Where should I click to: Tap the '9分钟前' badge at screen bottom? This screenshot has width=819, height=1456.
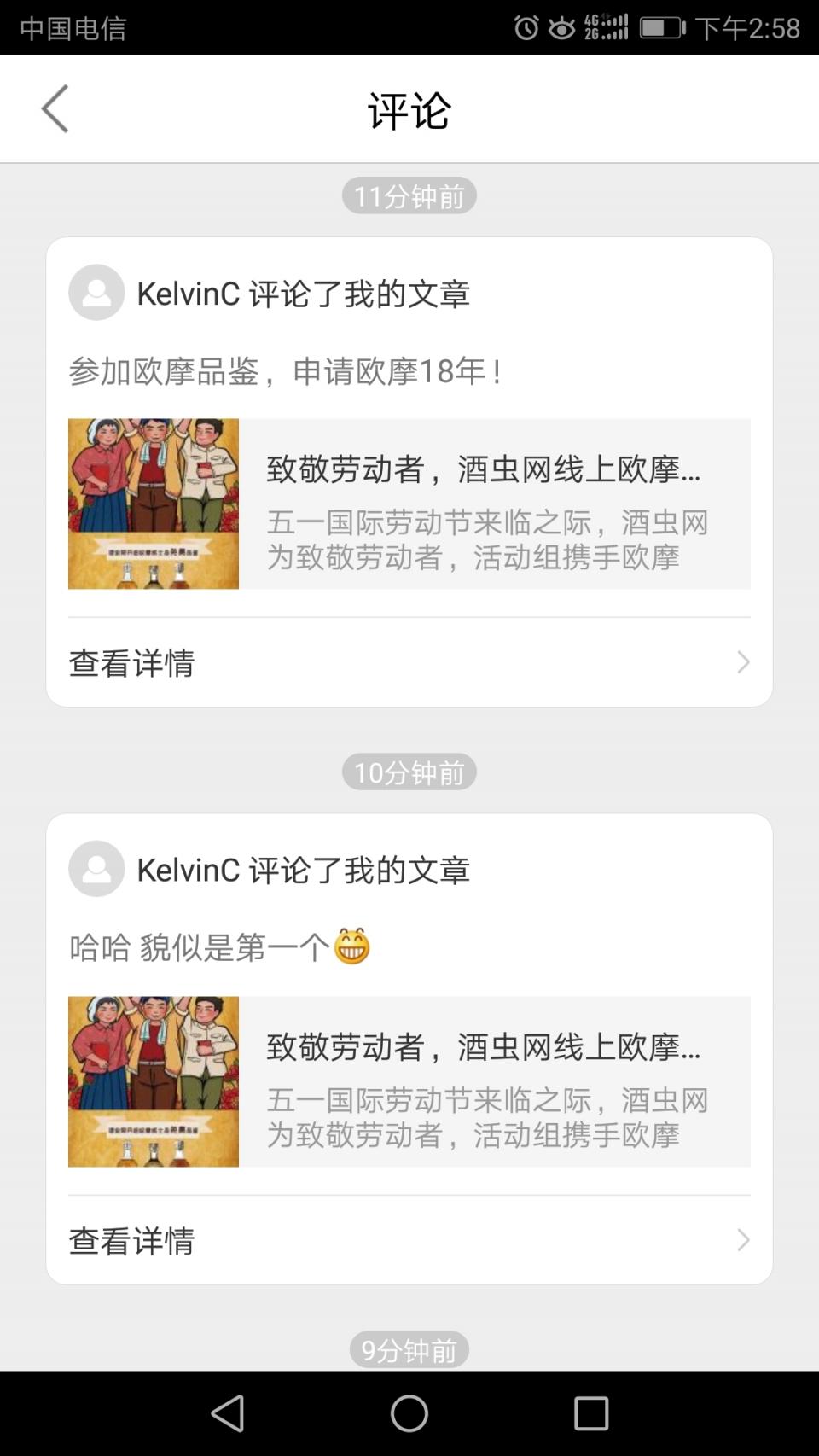point(409,1348)
